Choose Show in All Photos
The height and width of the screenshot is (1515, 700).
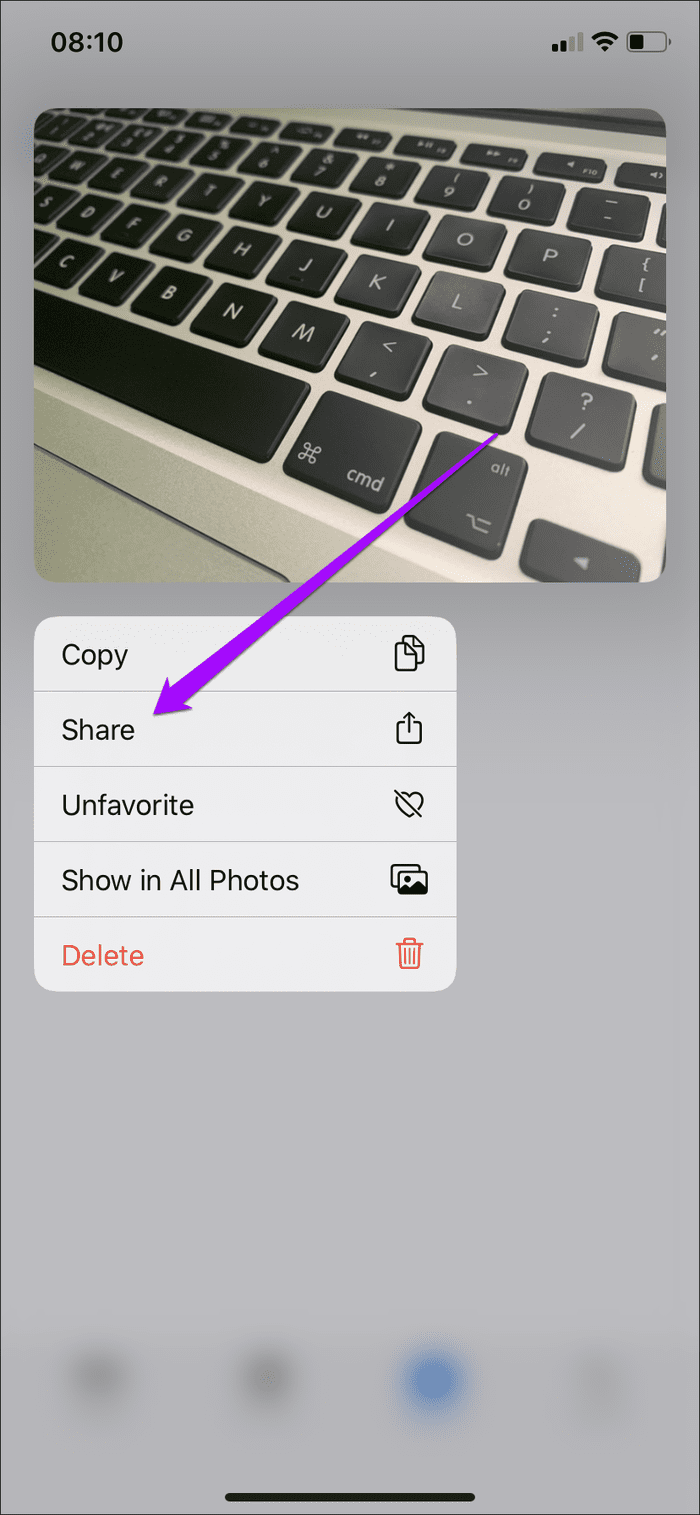(245, 880)
